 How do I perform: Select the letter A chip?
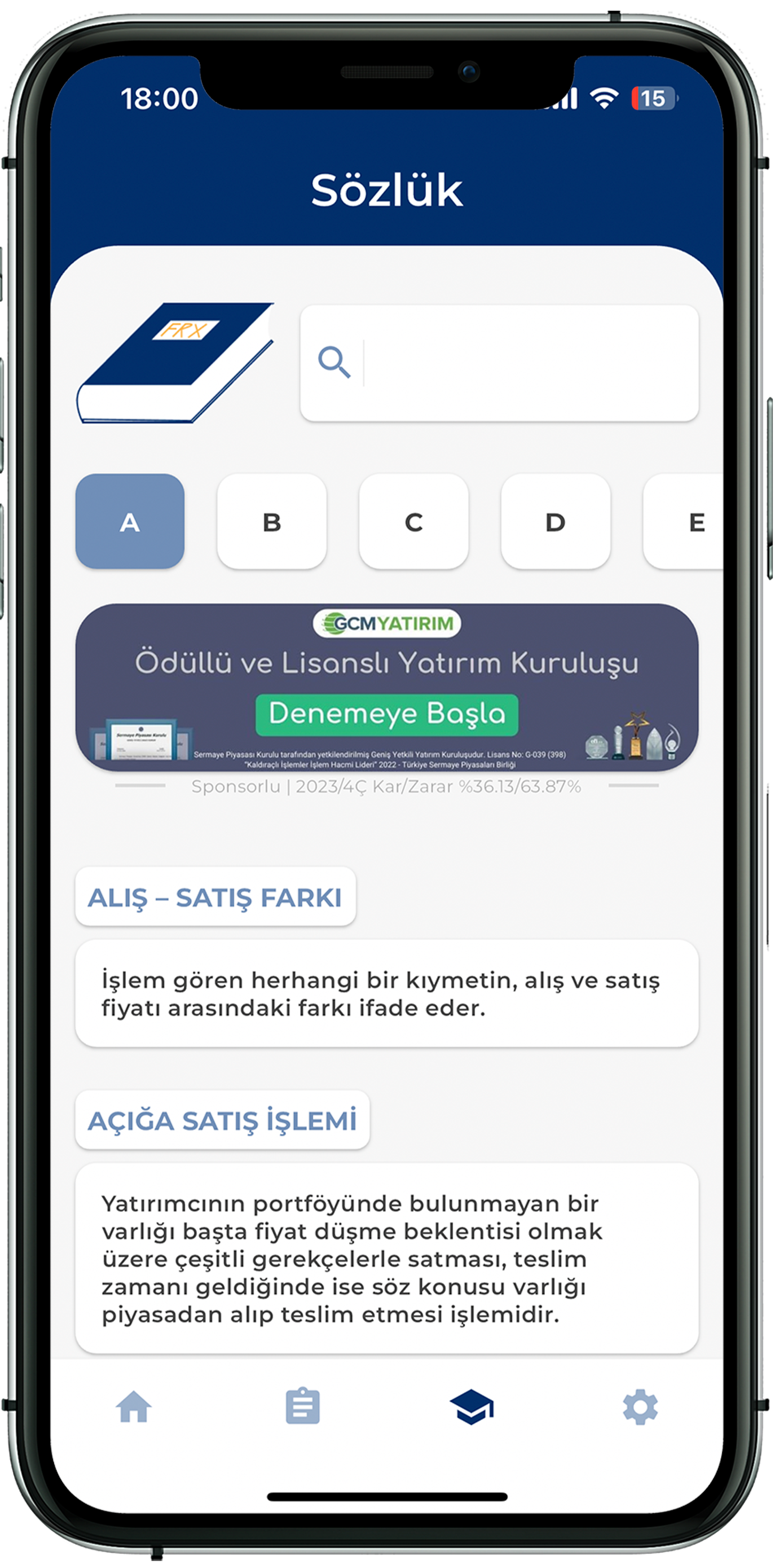click(130, 522)
